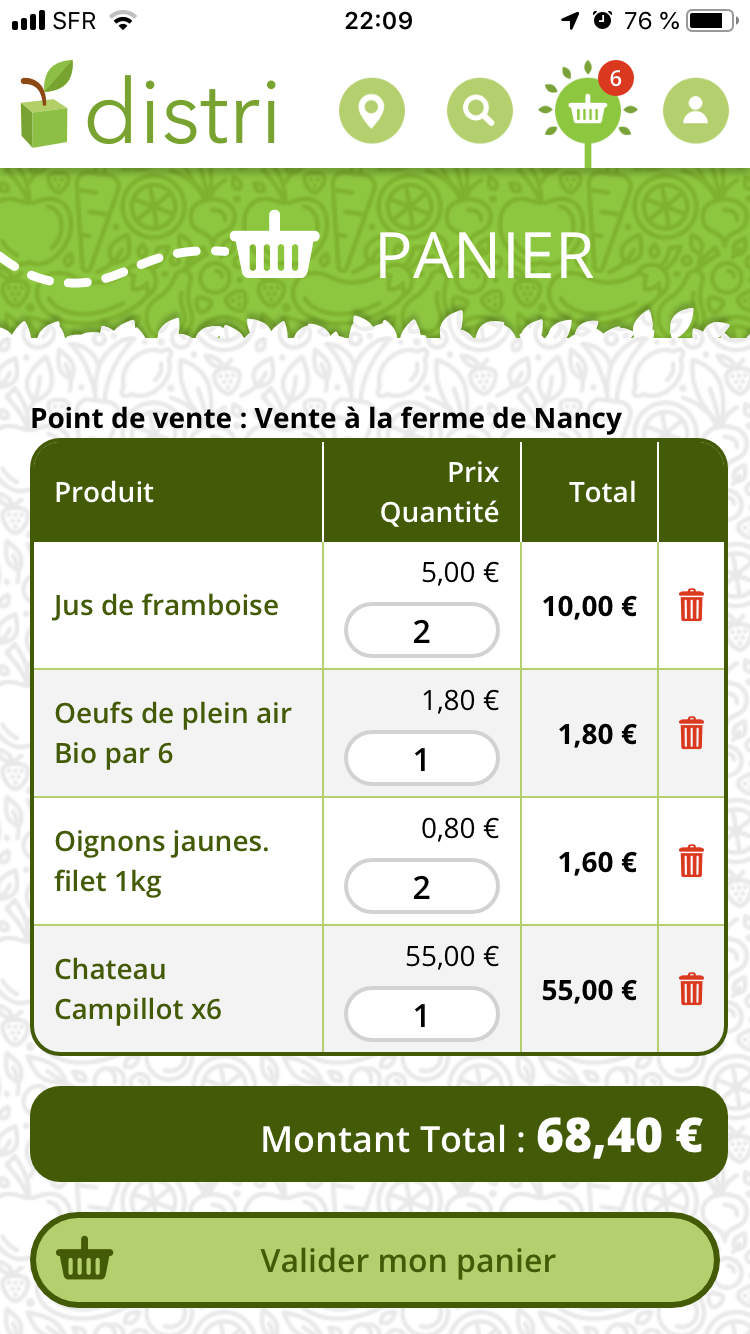Remove Chateau Campillot x6 from basket

coord(691,990)
